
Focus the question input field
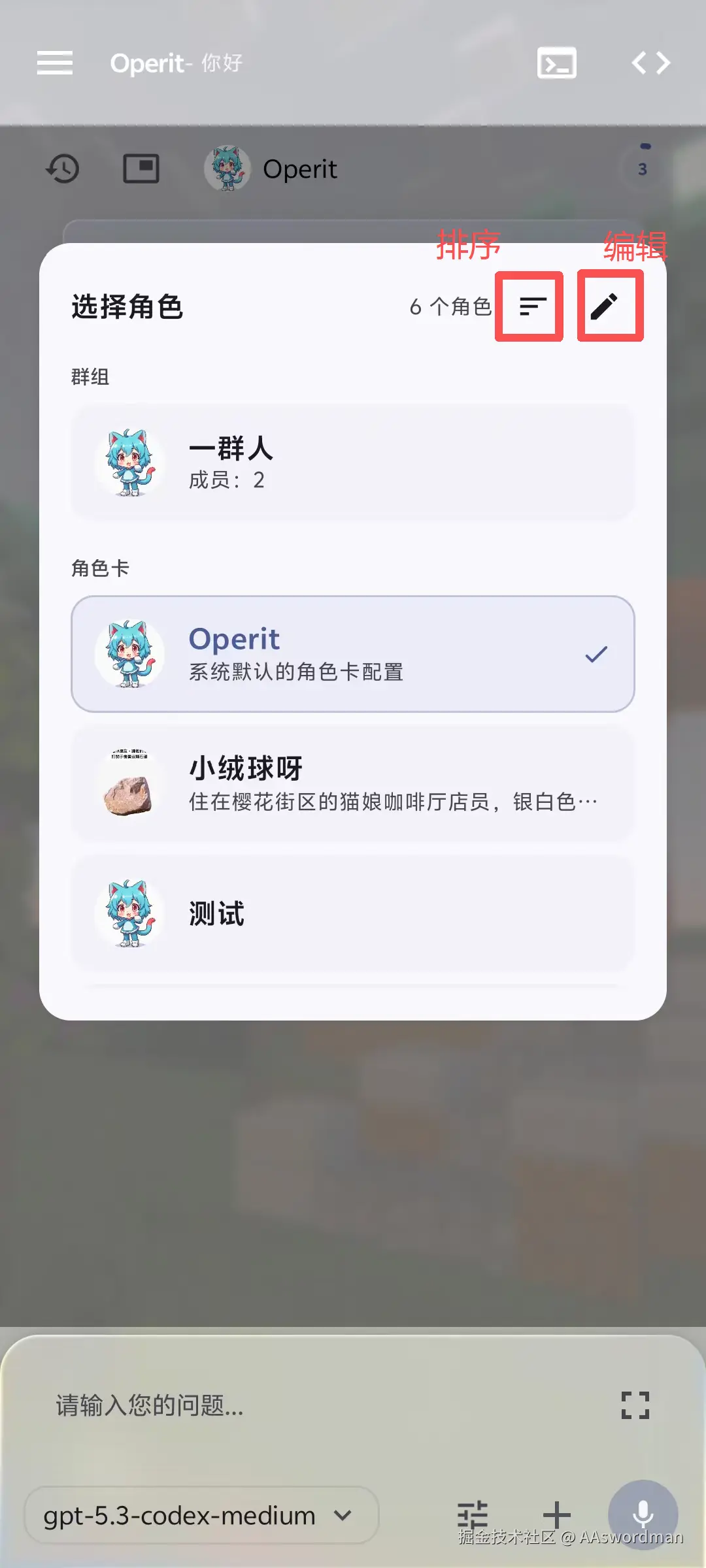tap(314, 1405)
